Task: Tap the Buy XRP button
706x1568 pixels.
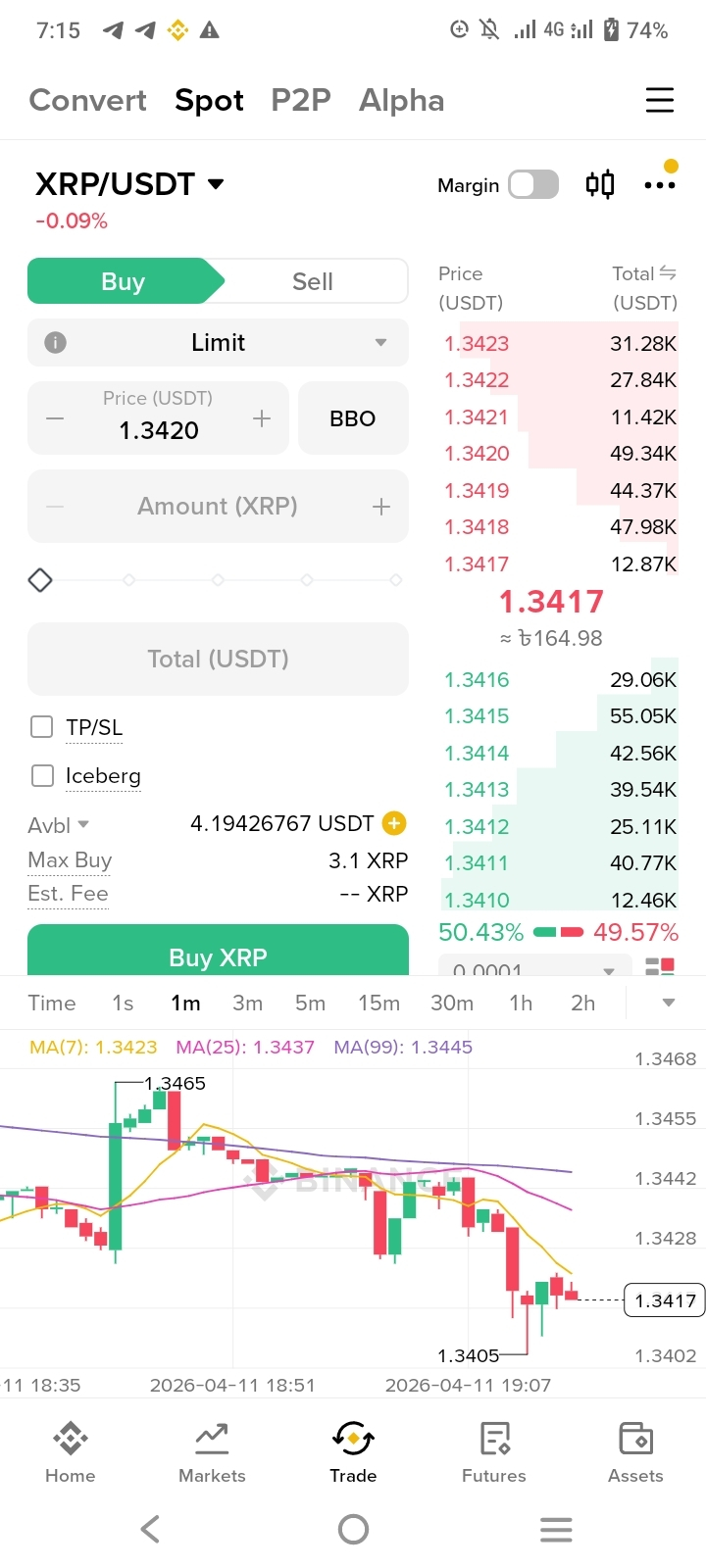Action: click(x=218, y=954)
